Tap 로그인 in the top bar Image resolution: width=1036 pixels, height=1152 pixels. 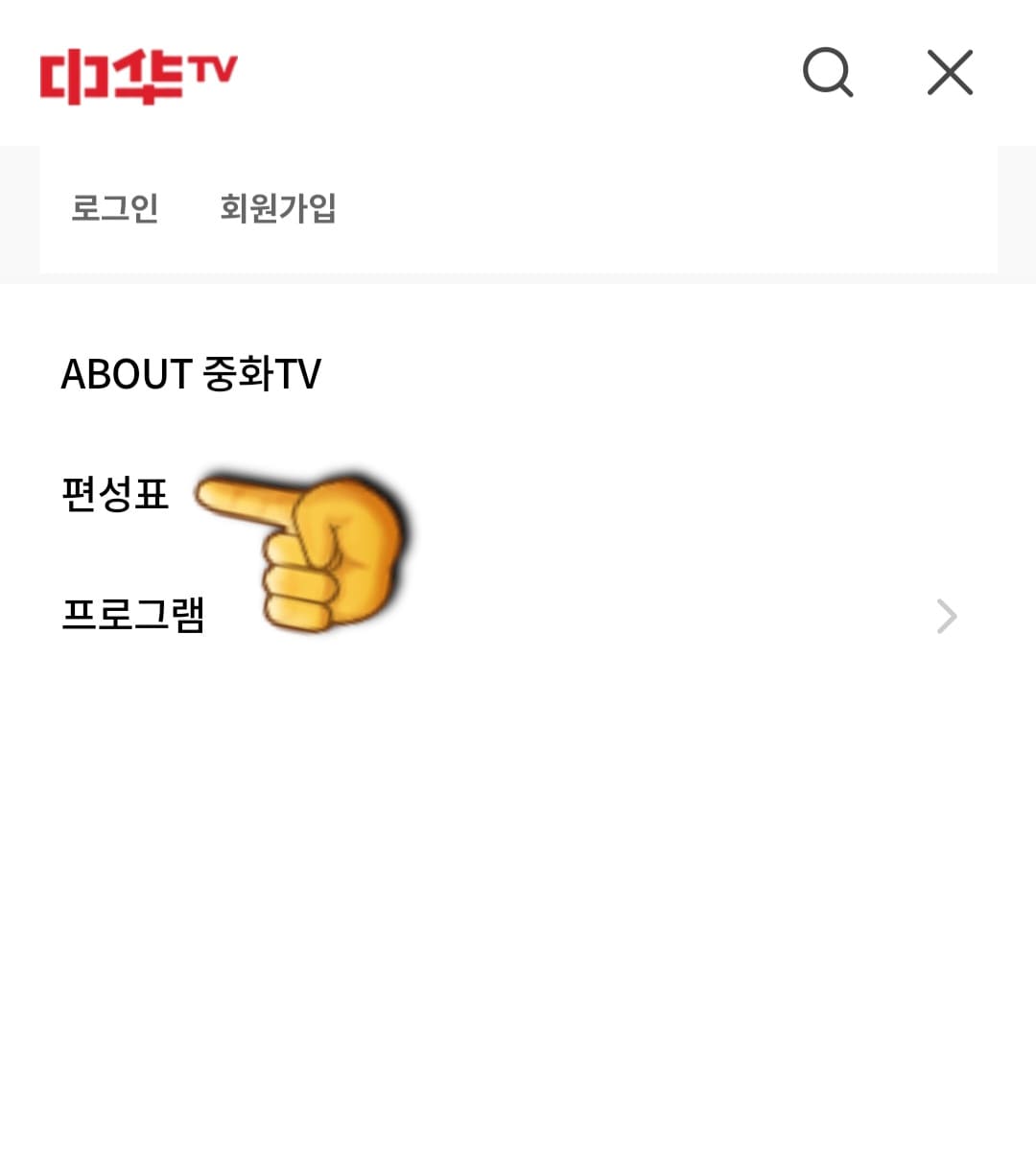click(x=114, y=206)
